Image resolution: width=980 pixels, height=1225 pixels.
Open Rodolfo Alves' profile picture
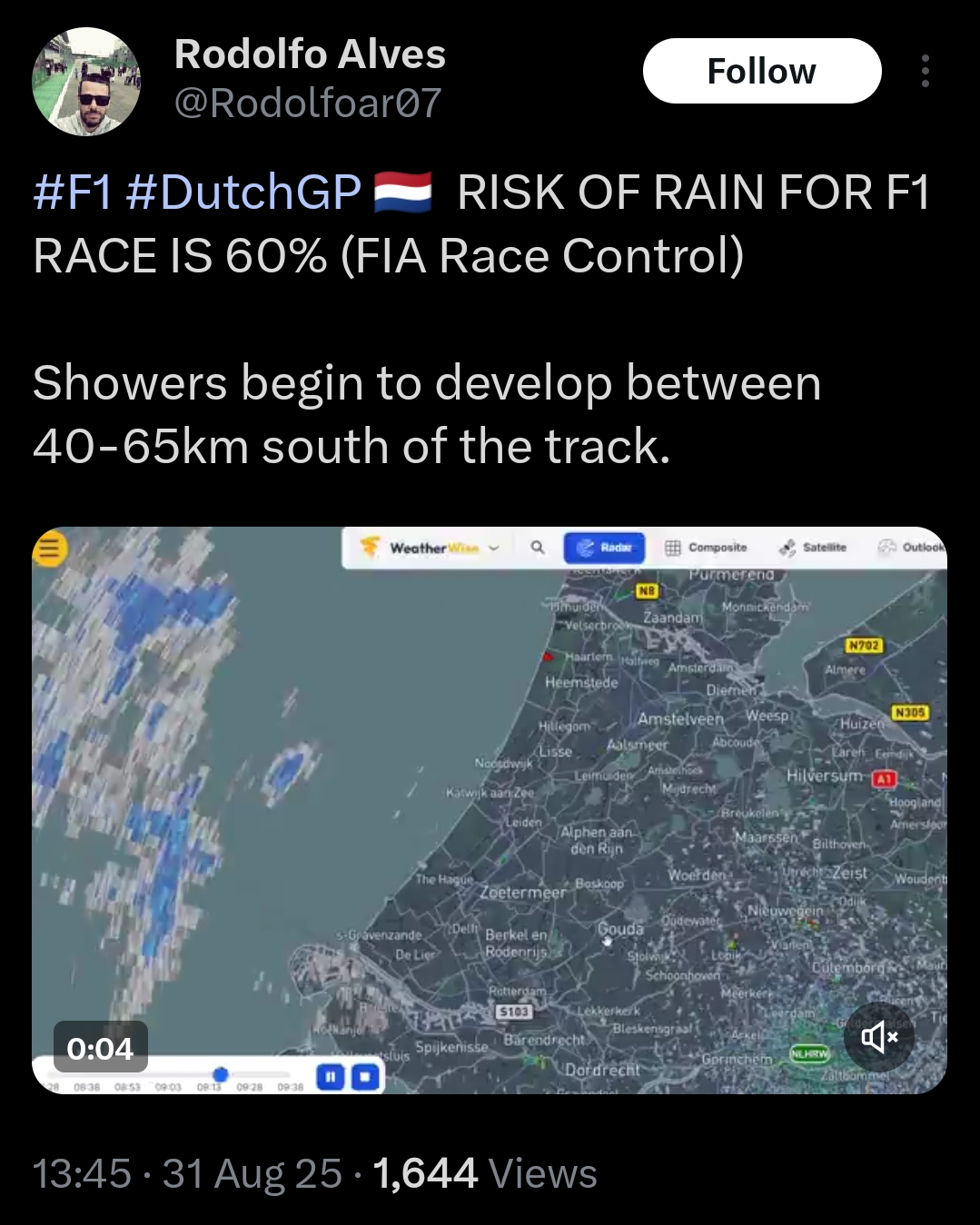(86, 82)
